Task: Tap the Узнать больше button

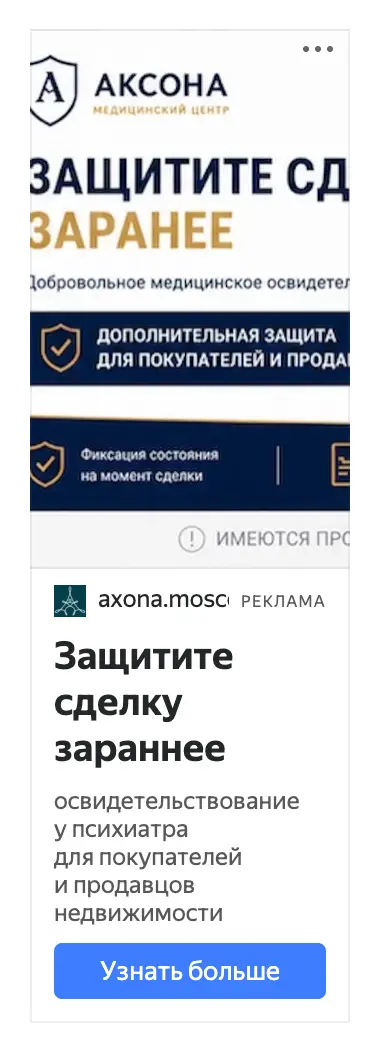Action: pos(190,971)
